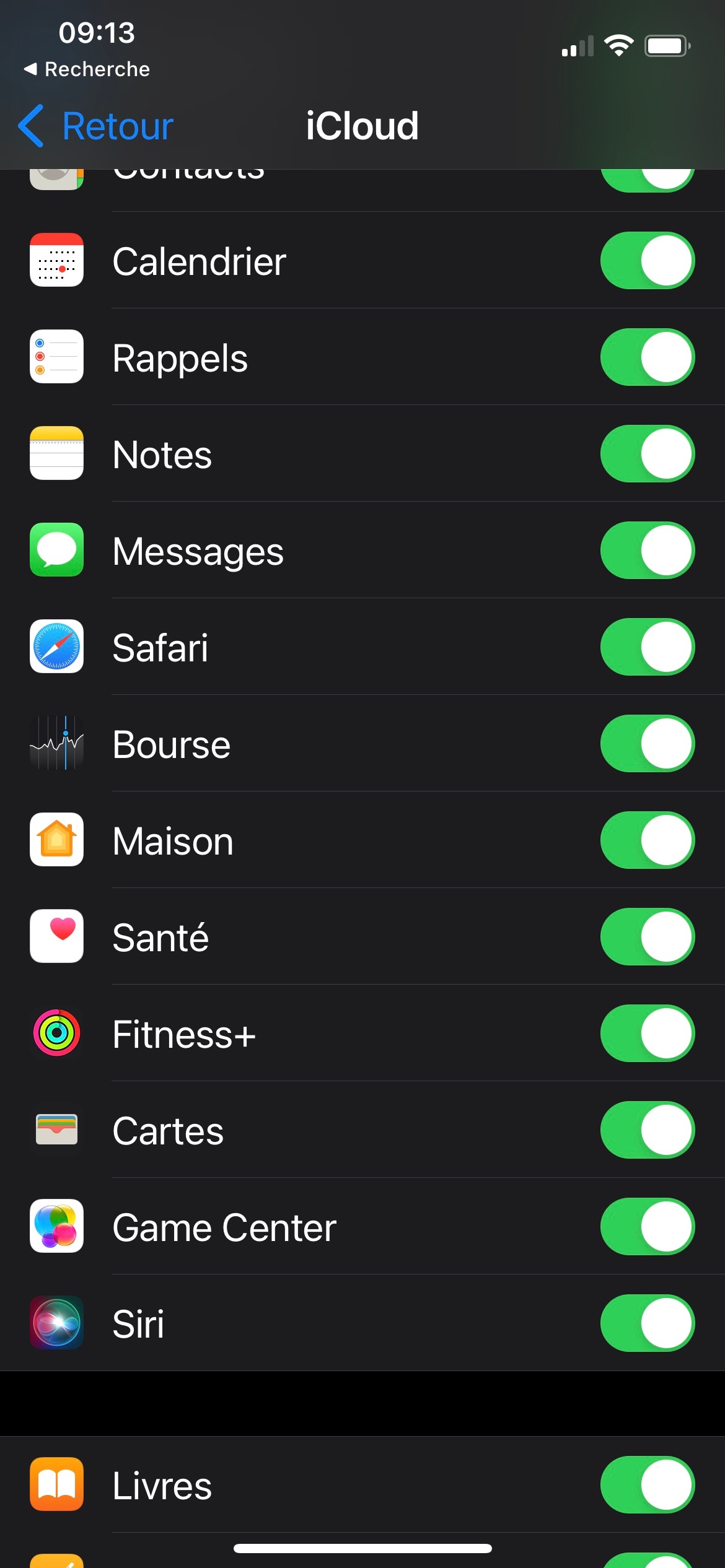The width and height of the screenshot is (725, 1568).
Task: Turn off the Cartes iCloud switch
Action: click(x=647, y=1130)
